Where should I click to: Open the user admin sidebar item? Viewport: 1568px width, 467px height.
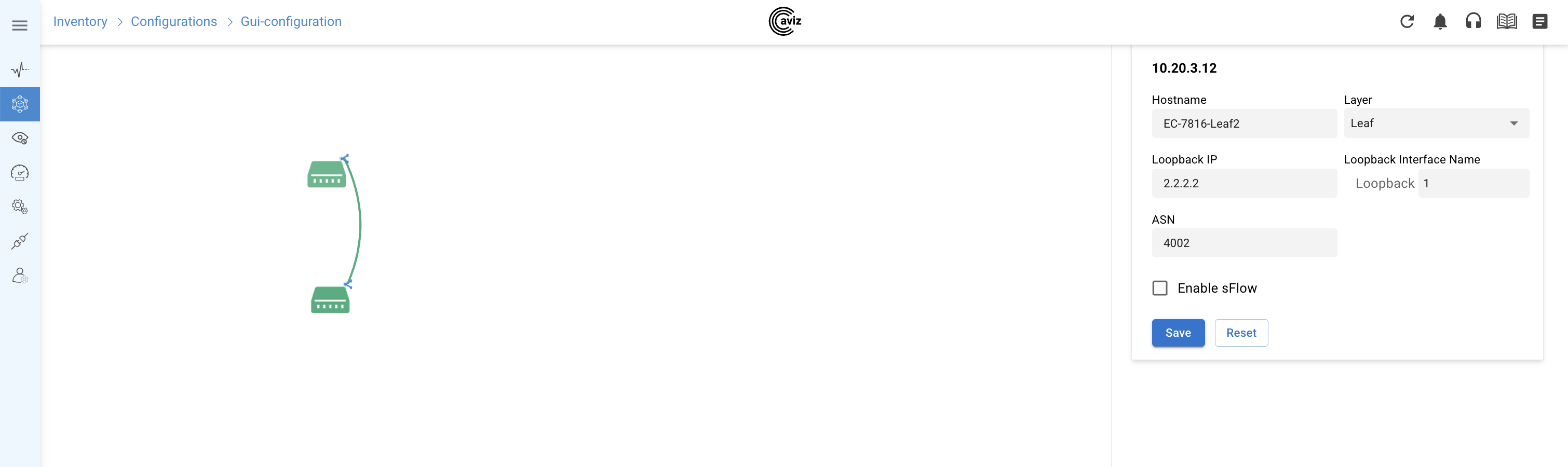coord(20,276)
